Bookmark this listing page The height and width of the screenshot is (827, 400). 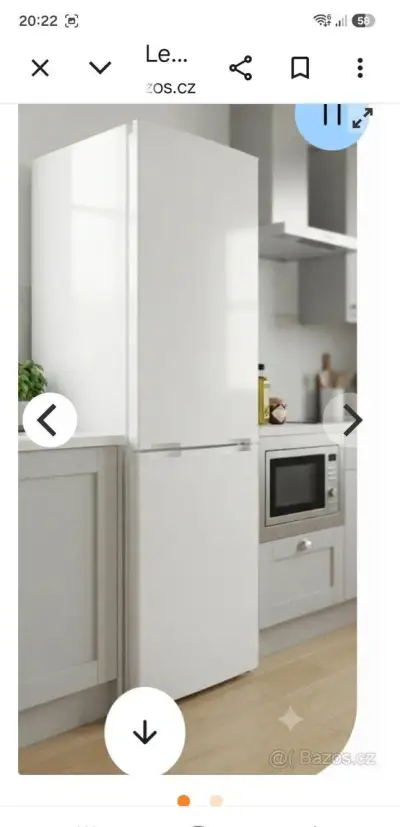click(x=300, y=68)
